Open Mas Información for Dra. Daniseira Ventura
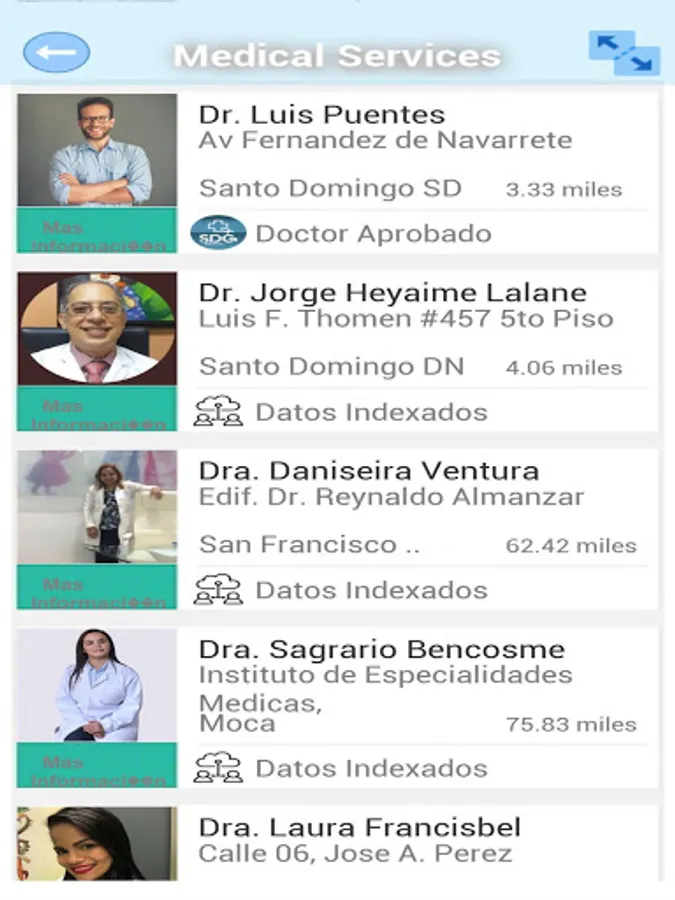This screenshot has width=675, height=900. coord(97,588)
